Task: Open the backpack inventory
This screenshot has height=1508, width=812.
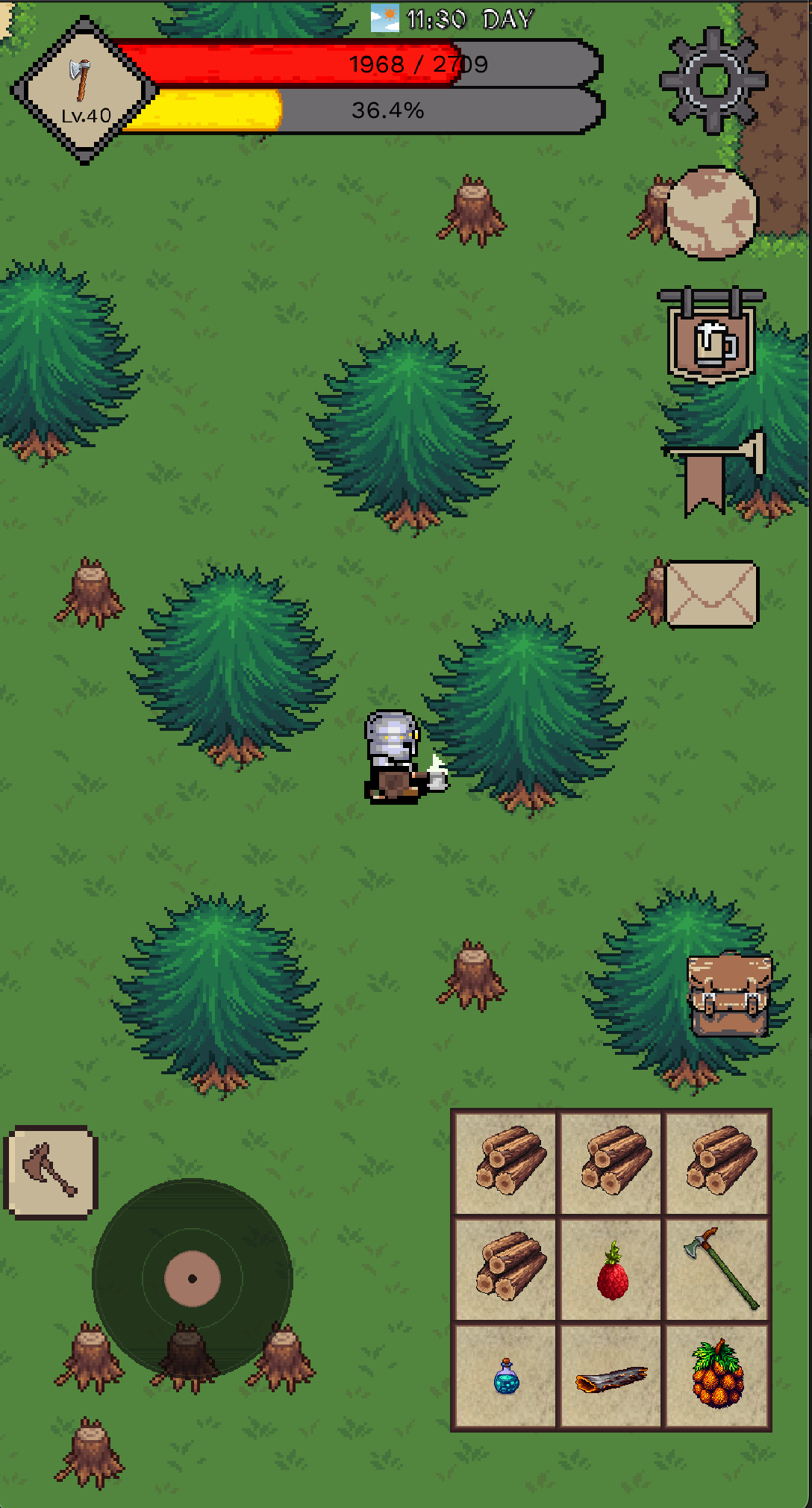Action: point(729,994)
